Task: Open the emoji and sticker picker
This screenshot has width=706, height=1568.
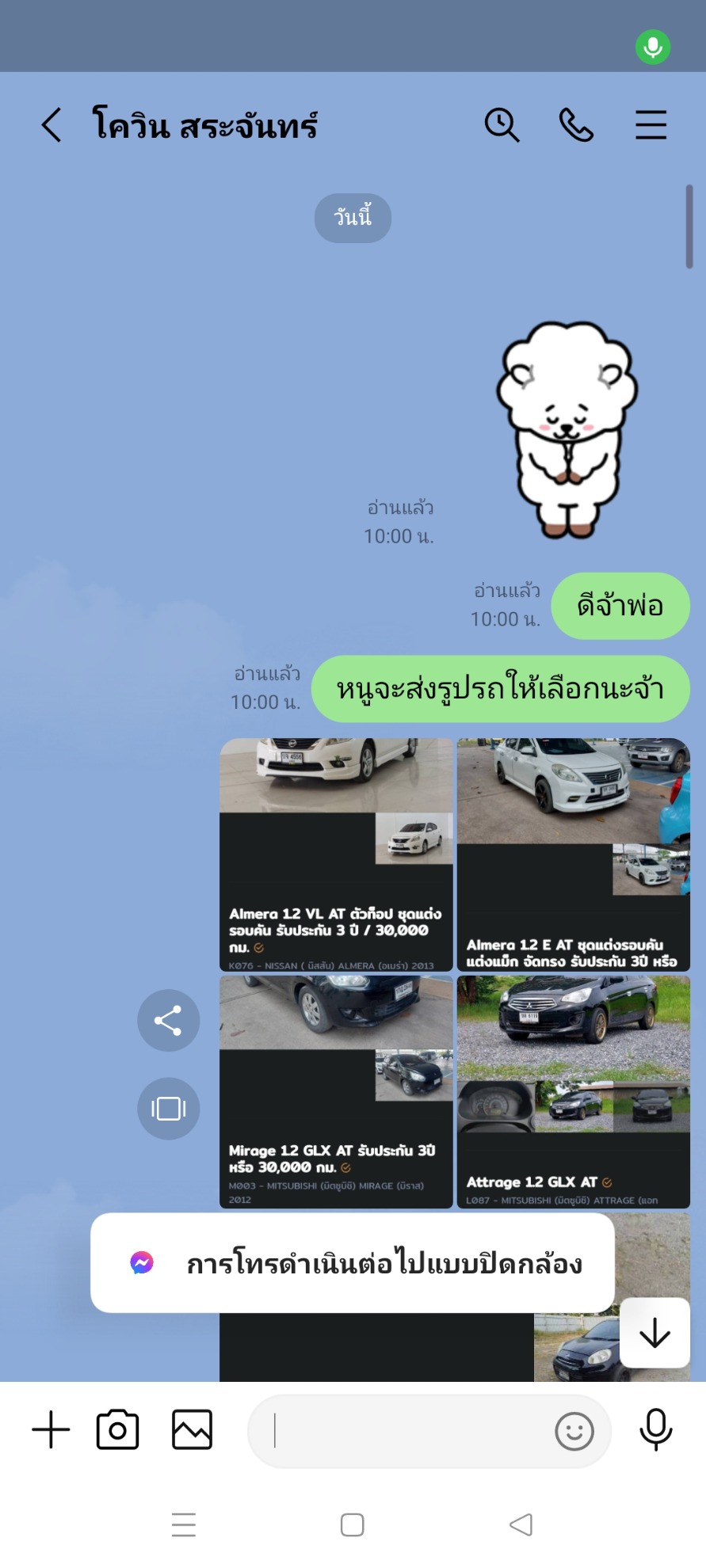Action: (x=574, y=1432)
